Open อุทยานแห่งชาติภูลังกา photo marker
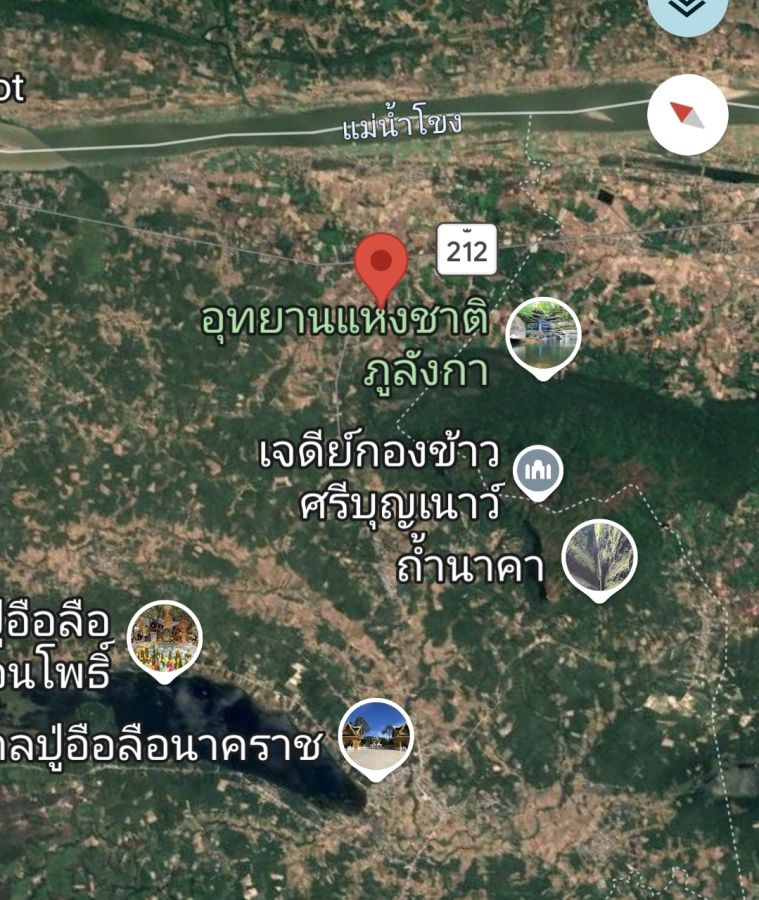This screenshot has height=900, width=759. [543, 335]
